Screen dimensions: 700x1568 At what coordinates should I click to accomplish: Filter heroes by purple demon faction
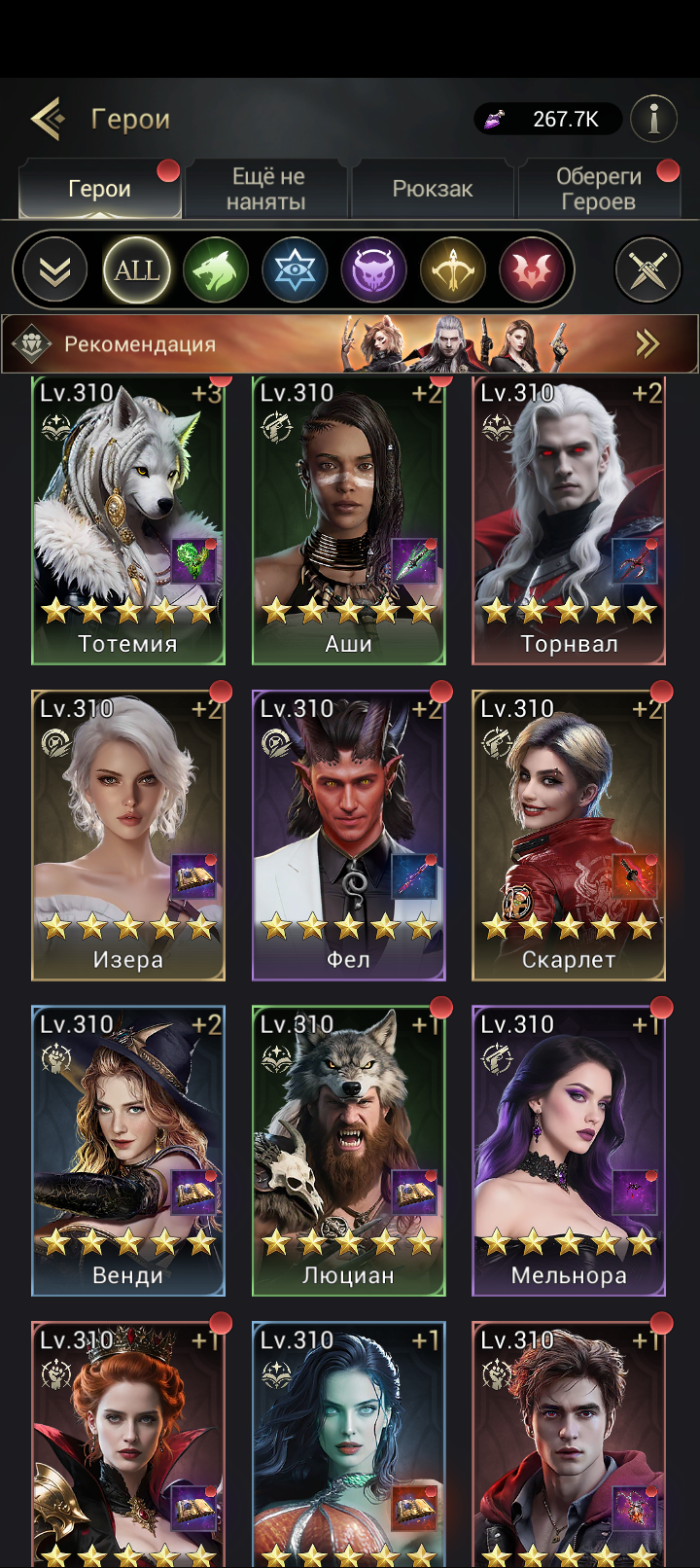click(373, 270)
